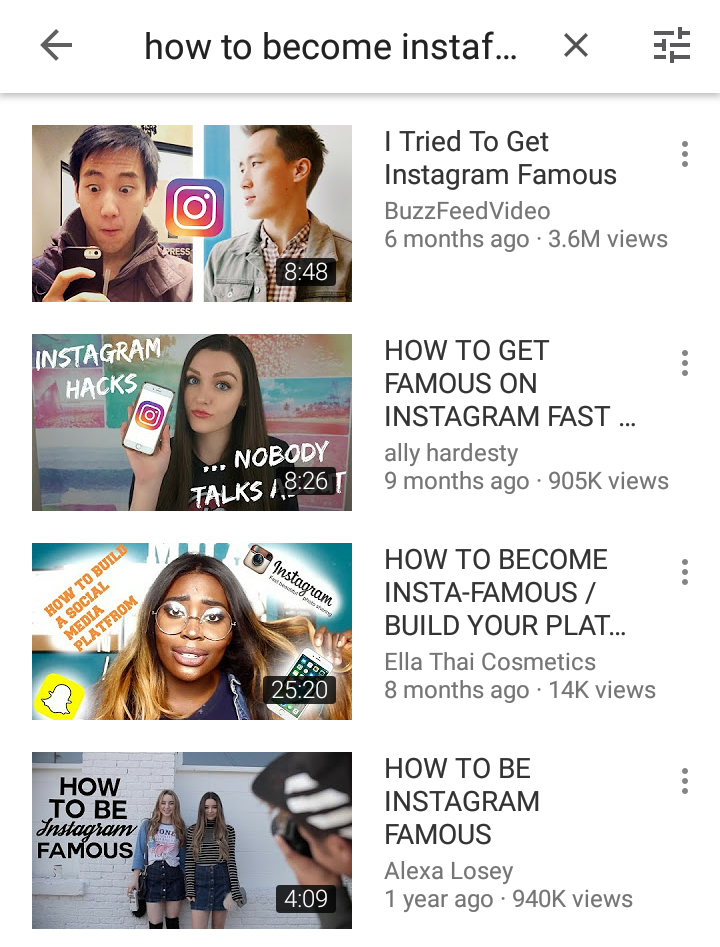Open search filters
Viewport: 720px width, 947px height.
coord(672,45)
